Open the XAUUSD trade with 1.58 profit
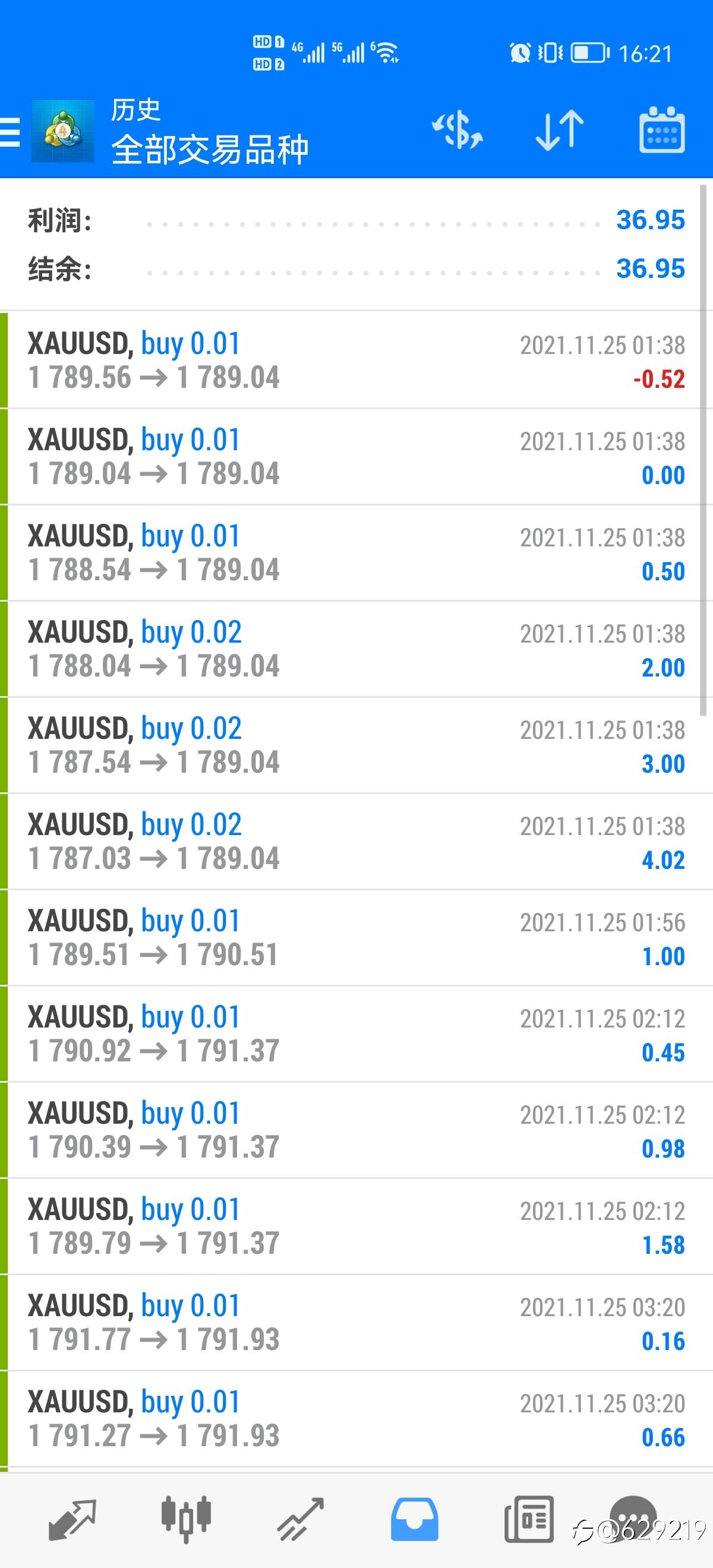The height and width of the screenshot is (1568, 713). 356,1225
